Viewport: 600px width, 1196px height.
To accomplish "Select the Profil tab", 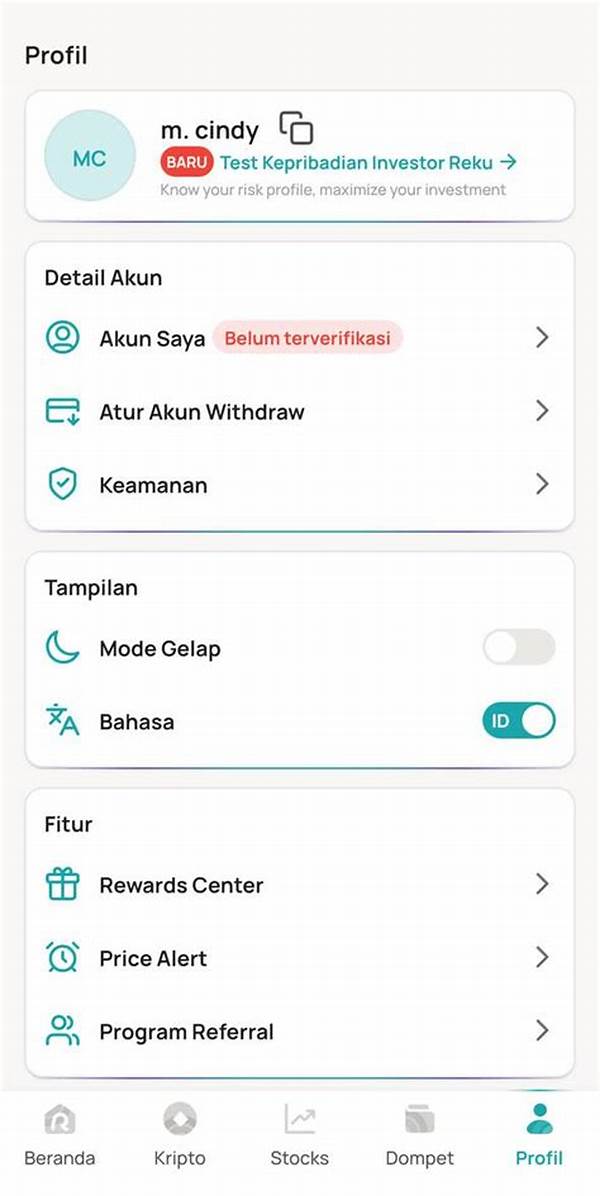I will 539,1136.
